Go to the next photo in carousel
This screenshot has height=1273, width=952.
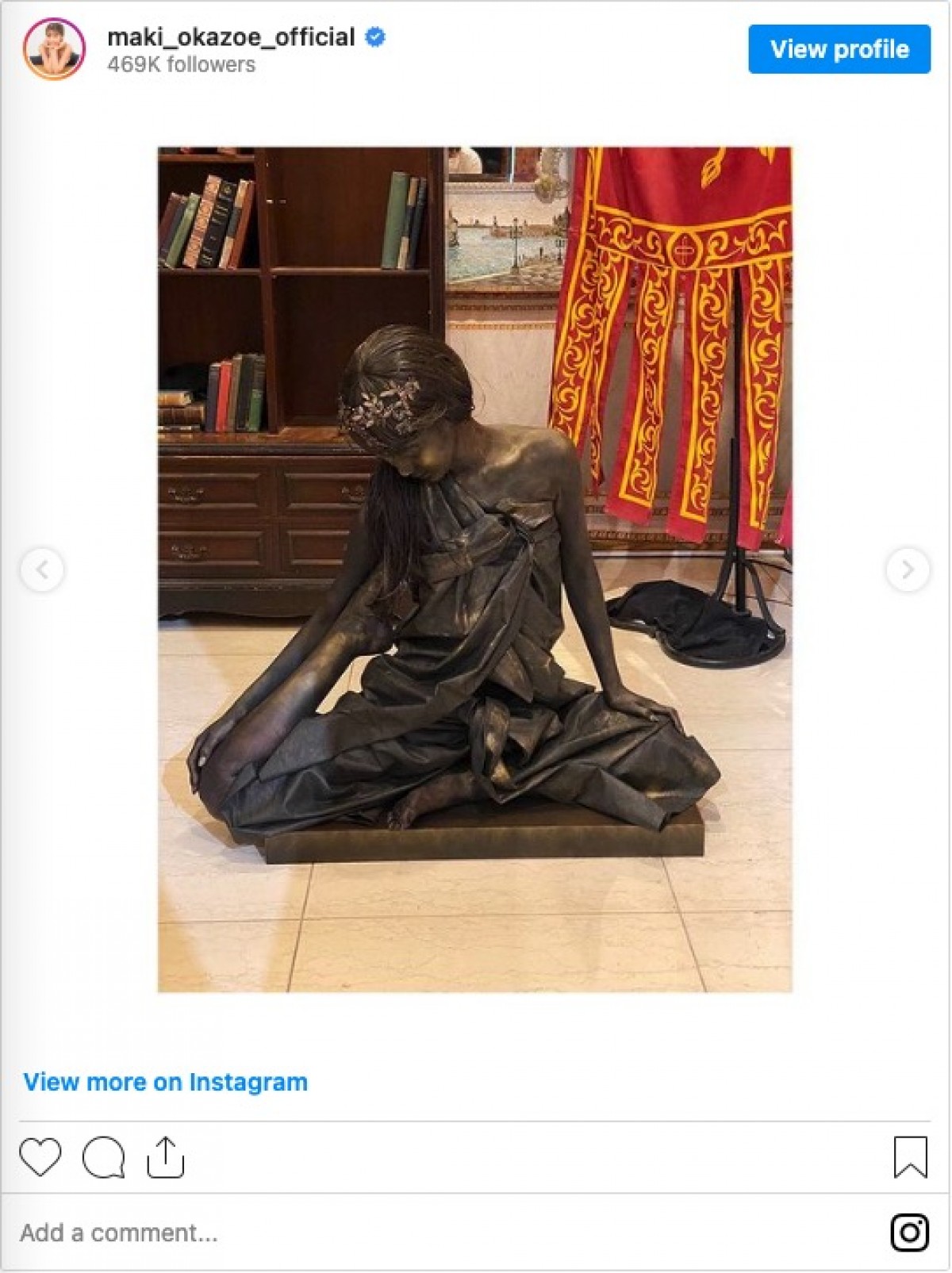pos(907,569)
